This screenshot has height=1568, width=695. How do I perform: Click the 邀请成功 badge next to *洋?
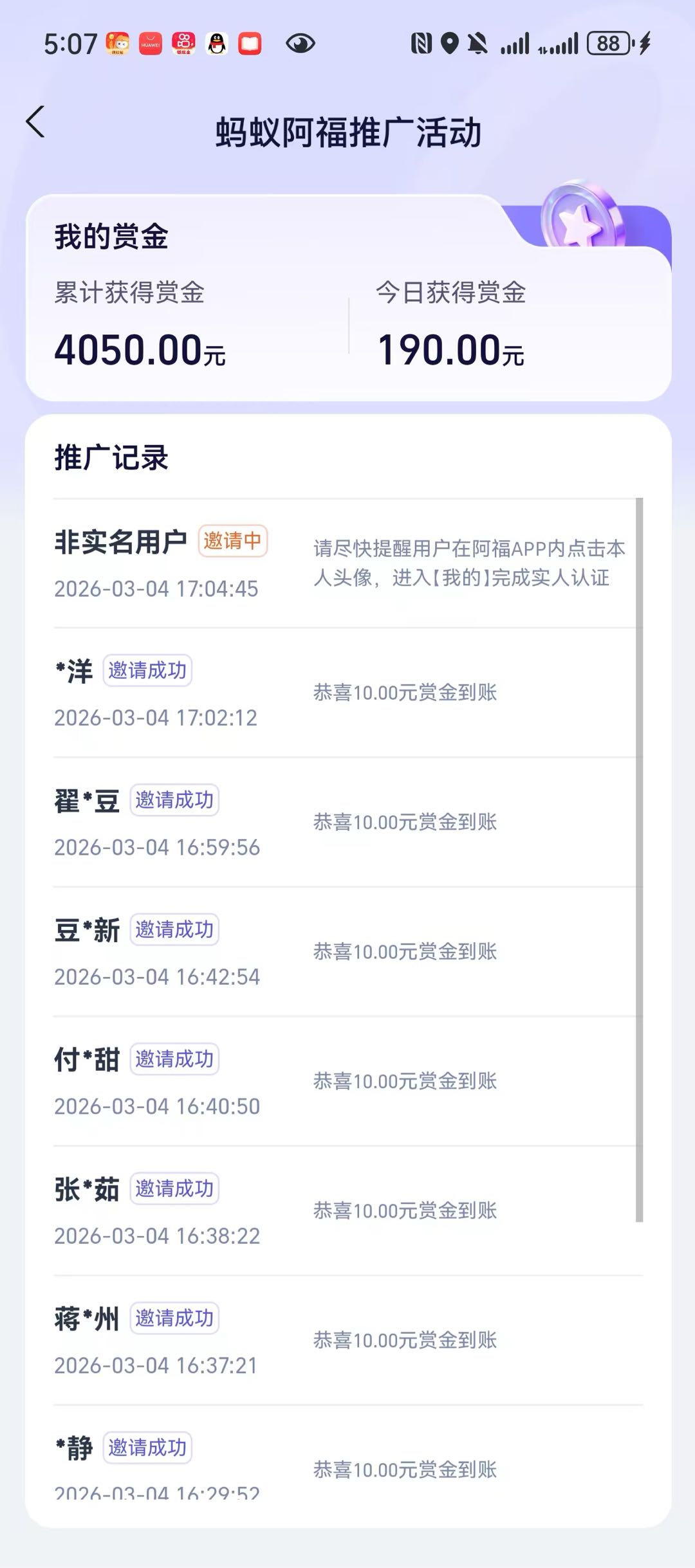(x=147, y=671)
